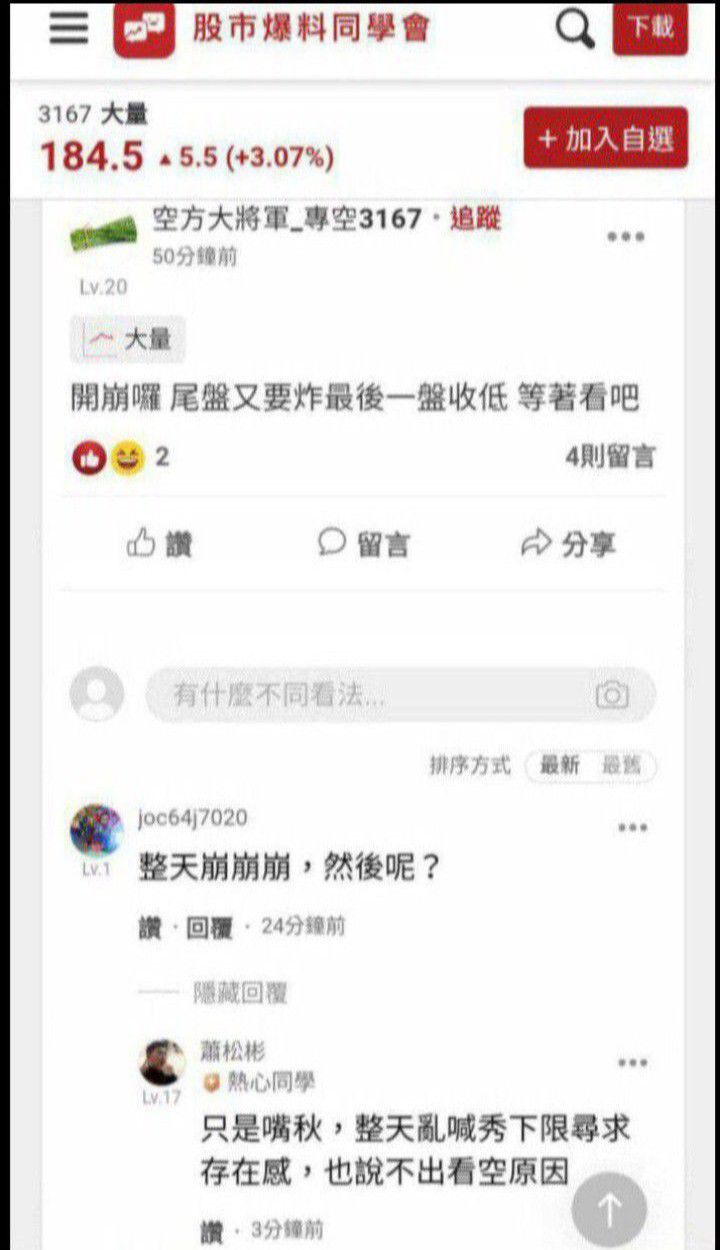Collapse replies with 隱藏回覆
The width and height of the screenshot is (720, 1250).
pos(240,992)
